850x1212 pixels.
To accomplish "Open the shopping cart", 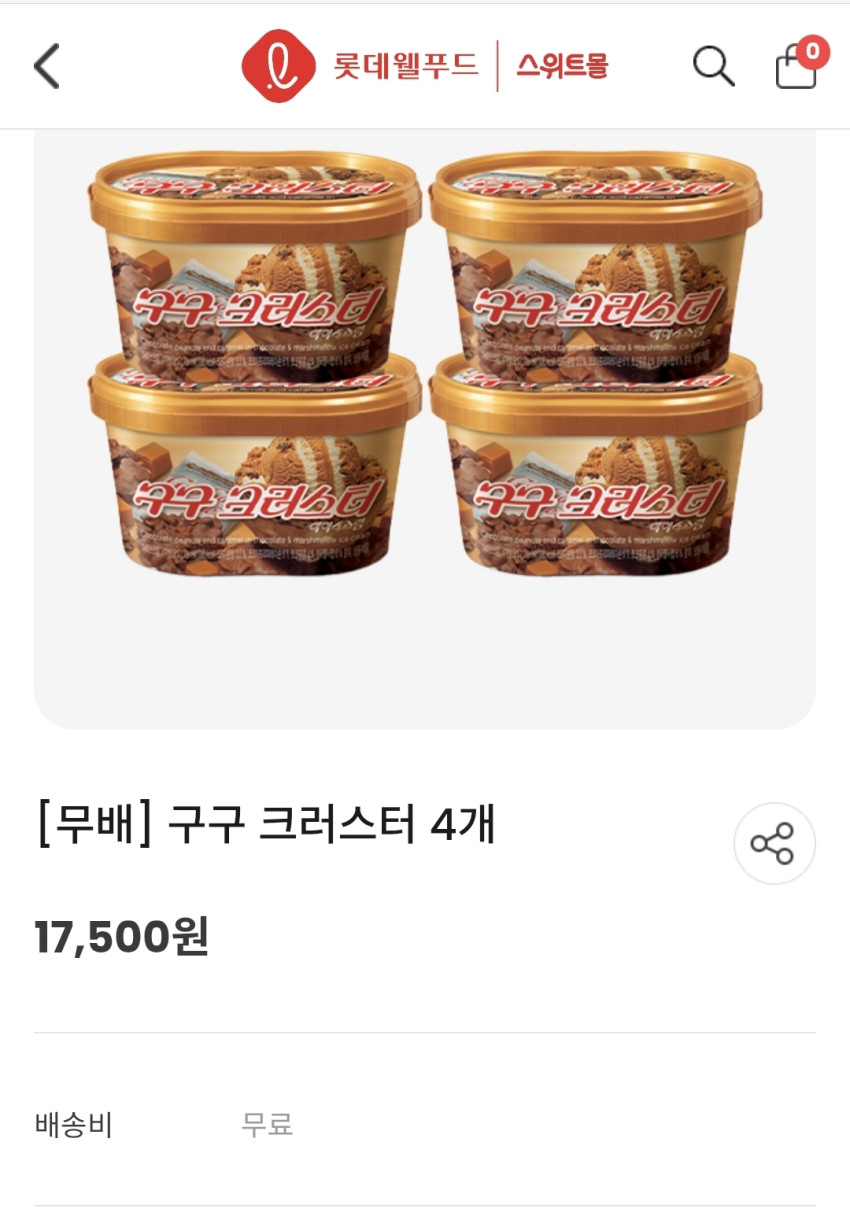I will coord(797,66).
